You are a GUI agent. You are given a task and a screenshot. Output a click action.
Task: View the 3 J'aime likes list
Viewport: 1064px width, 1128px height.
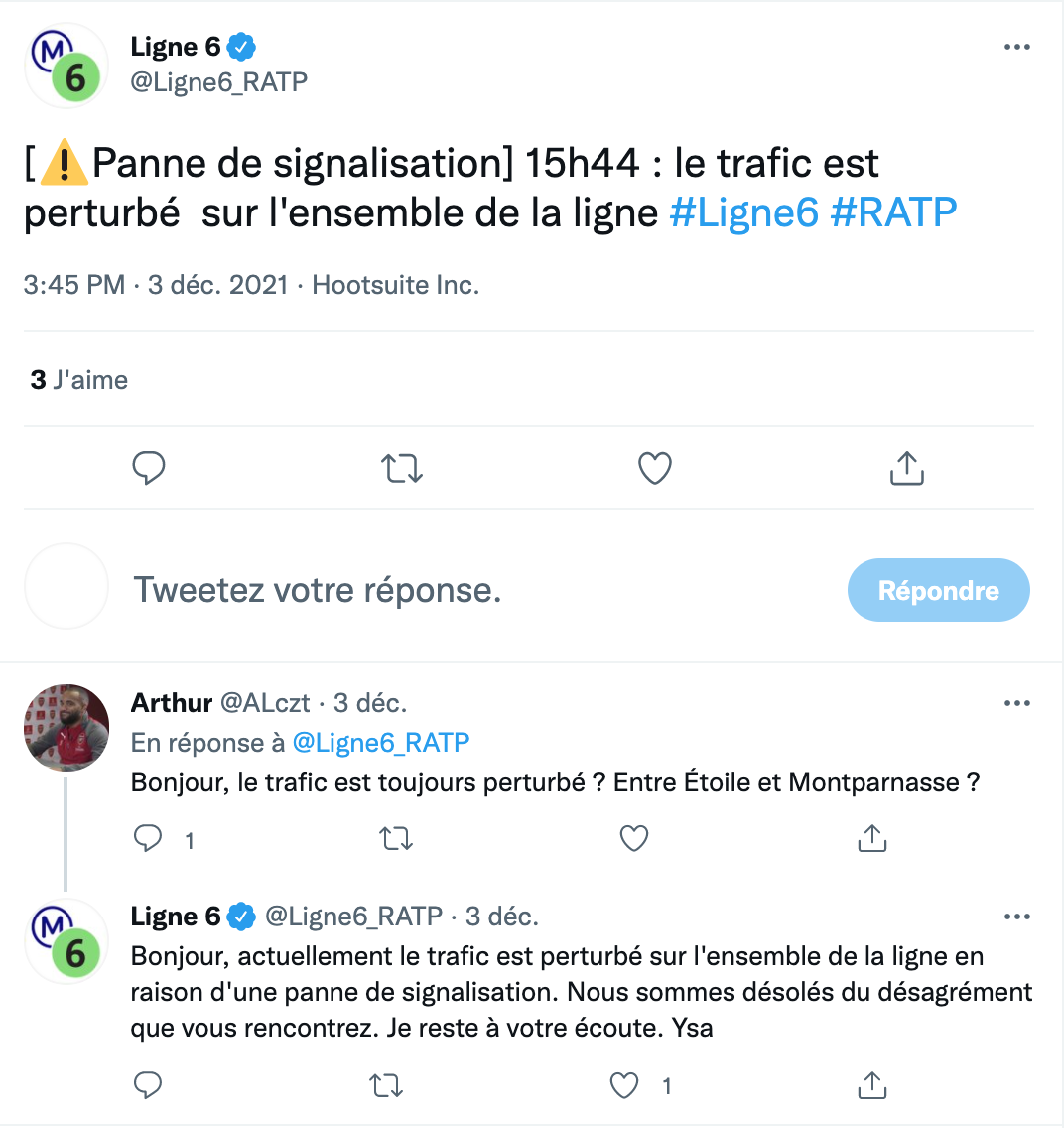(79, 380)
